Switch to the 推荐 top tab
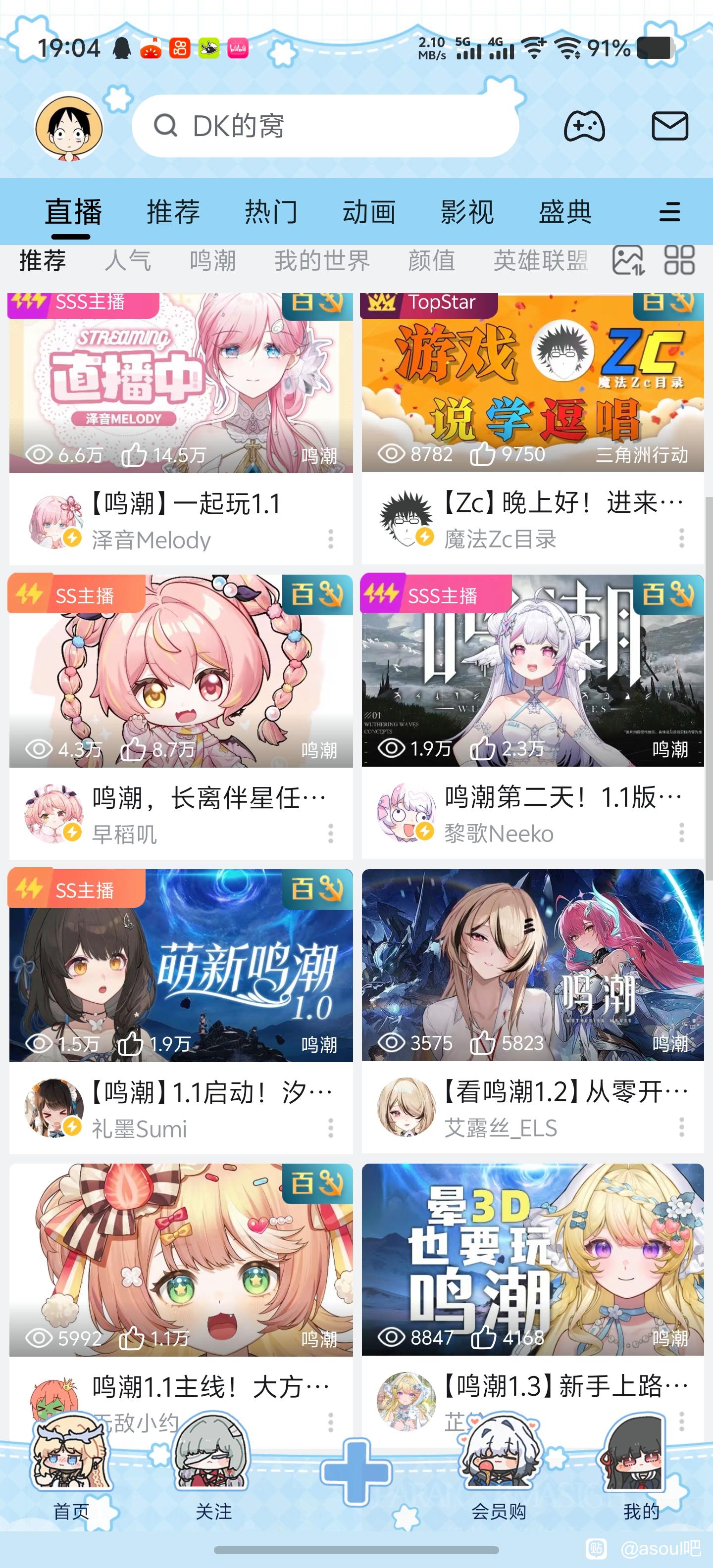 click(173, 212)
